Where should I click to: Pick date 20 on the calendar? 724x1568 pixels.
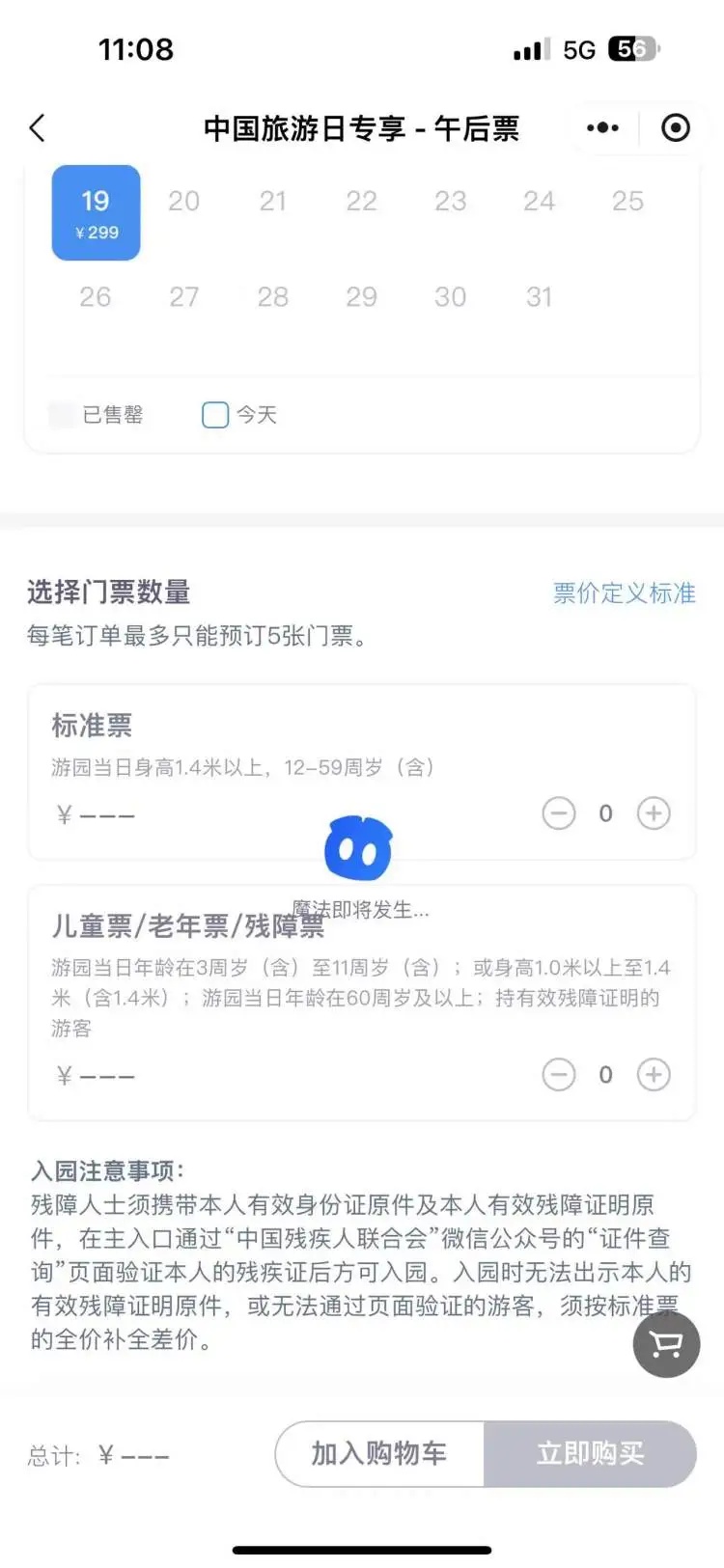(x=184, y=201)
